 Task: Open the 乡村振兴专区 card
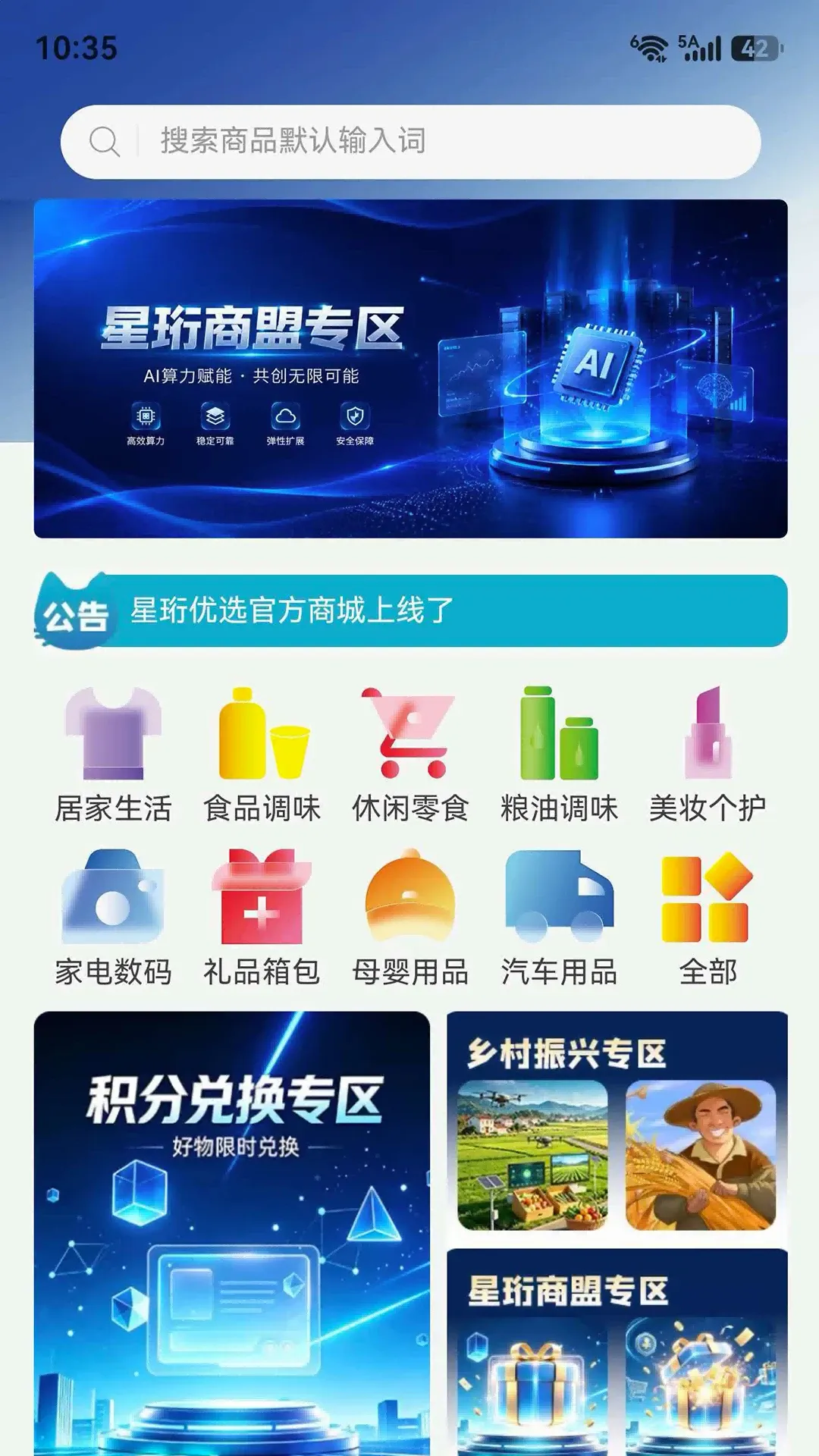tap(617, 1124)
